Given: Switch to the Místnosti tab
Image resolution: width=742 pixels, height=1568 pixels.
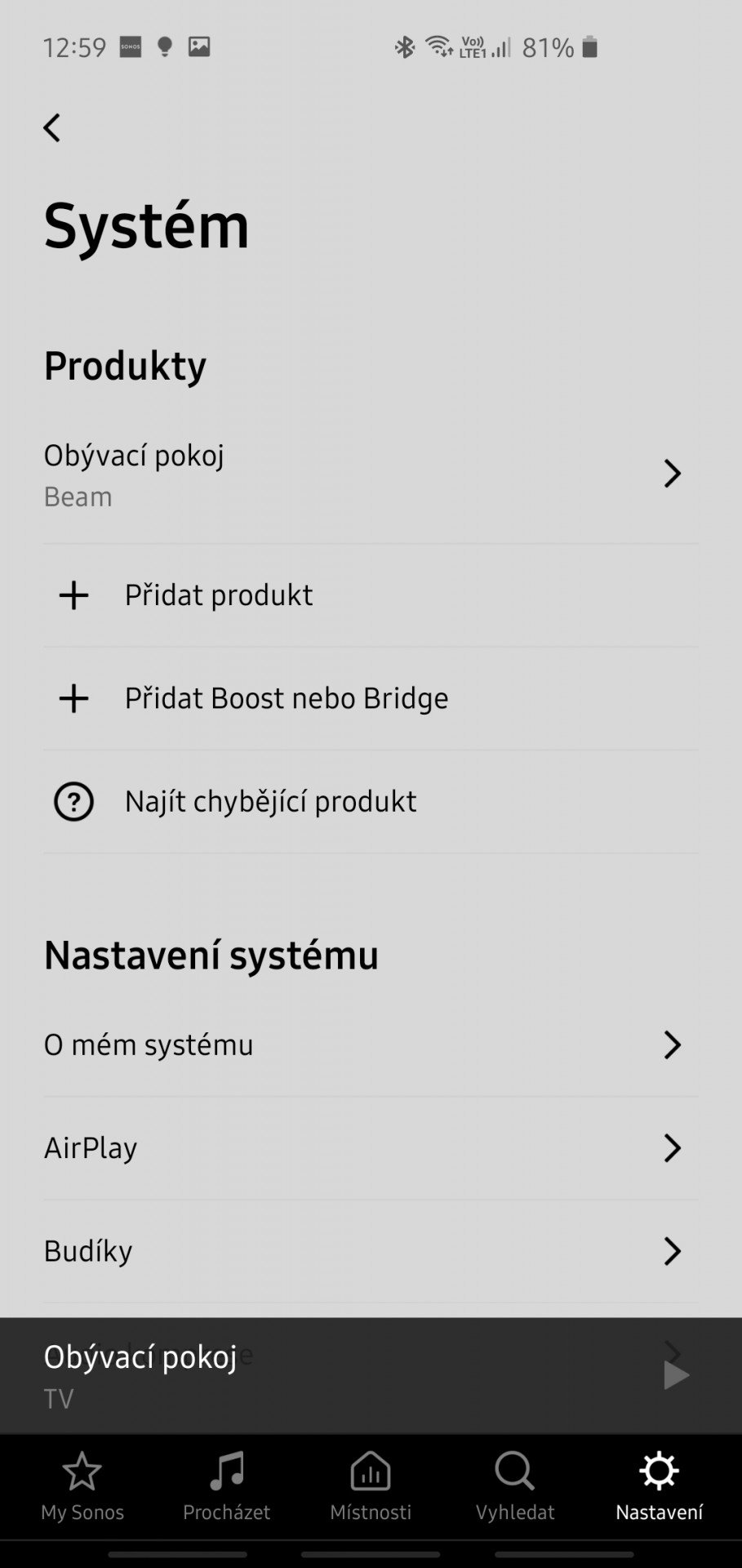Looking at the screenshot, I should [371, 1487].
